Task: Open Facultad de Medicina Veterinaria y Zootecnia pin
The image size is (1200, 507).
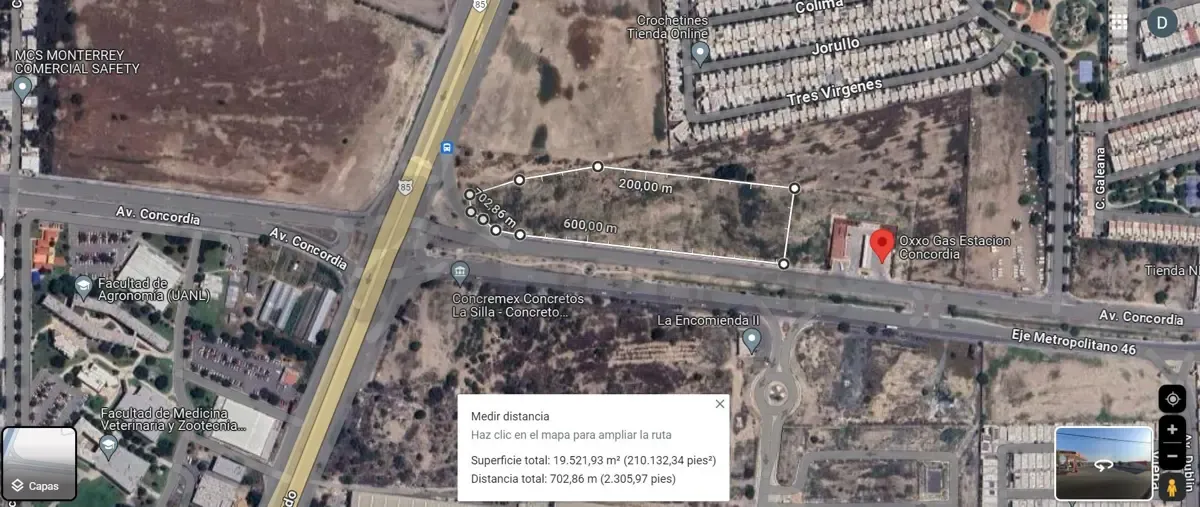Action: [108, 445]
